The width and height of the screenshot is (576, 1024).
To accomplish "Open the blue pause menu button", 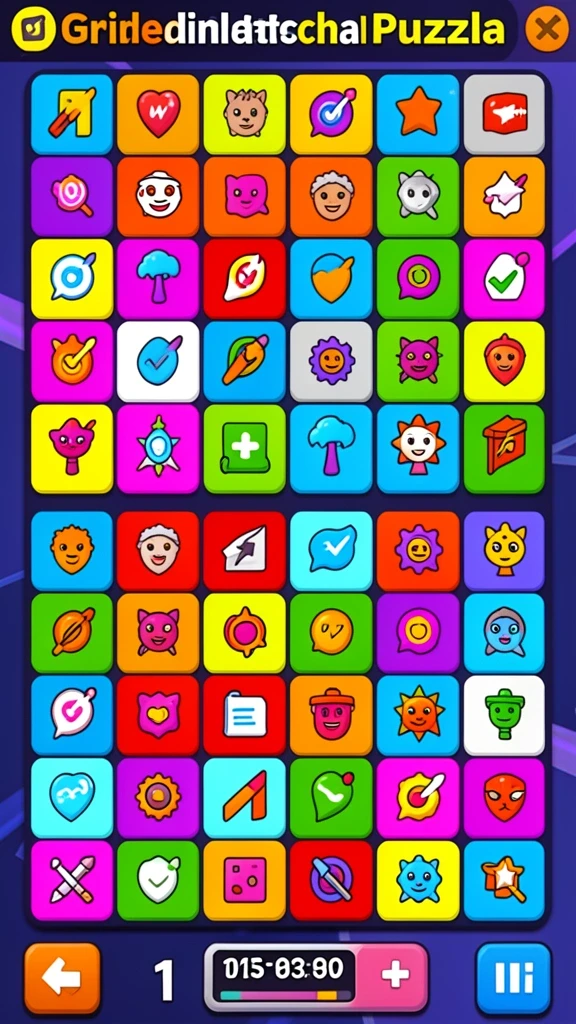I will tap(513, 978).
